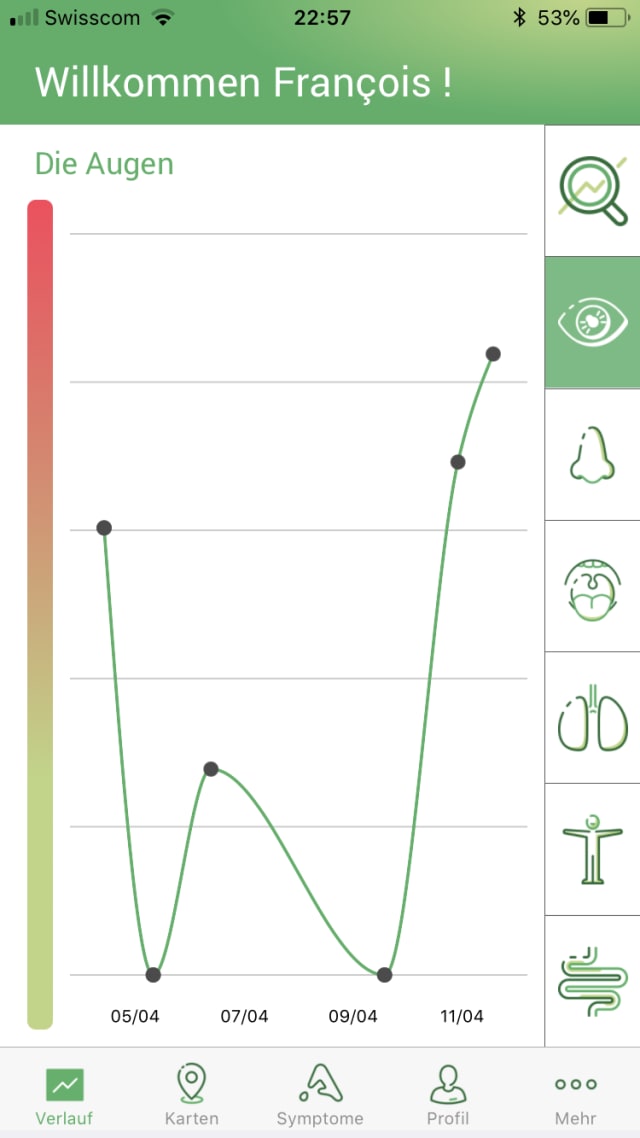
Task: Show the whole body symptoms chart
Action: [x=593, y=850]
